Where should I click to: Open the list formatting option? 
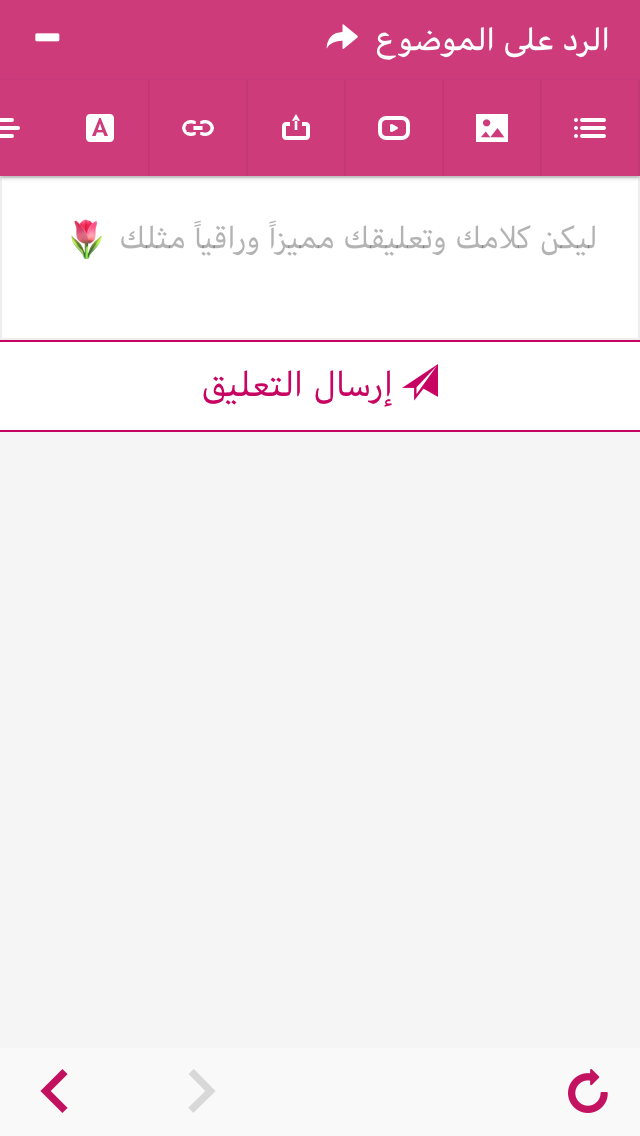point(590,128)
